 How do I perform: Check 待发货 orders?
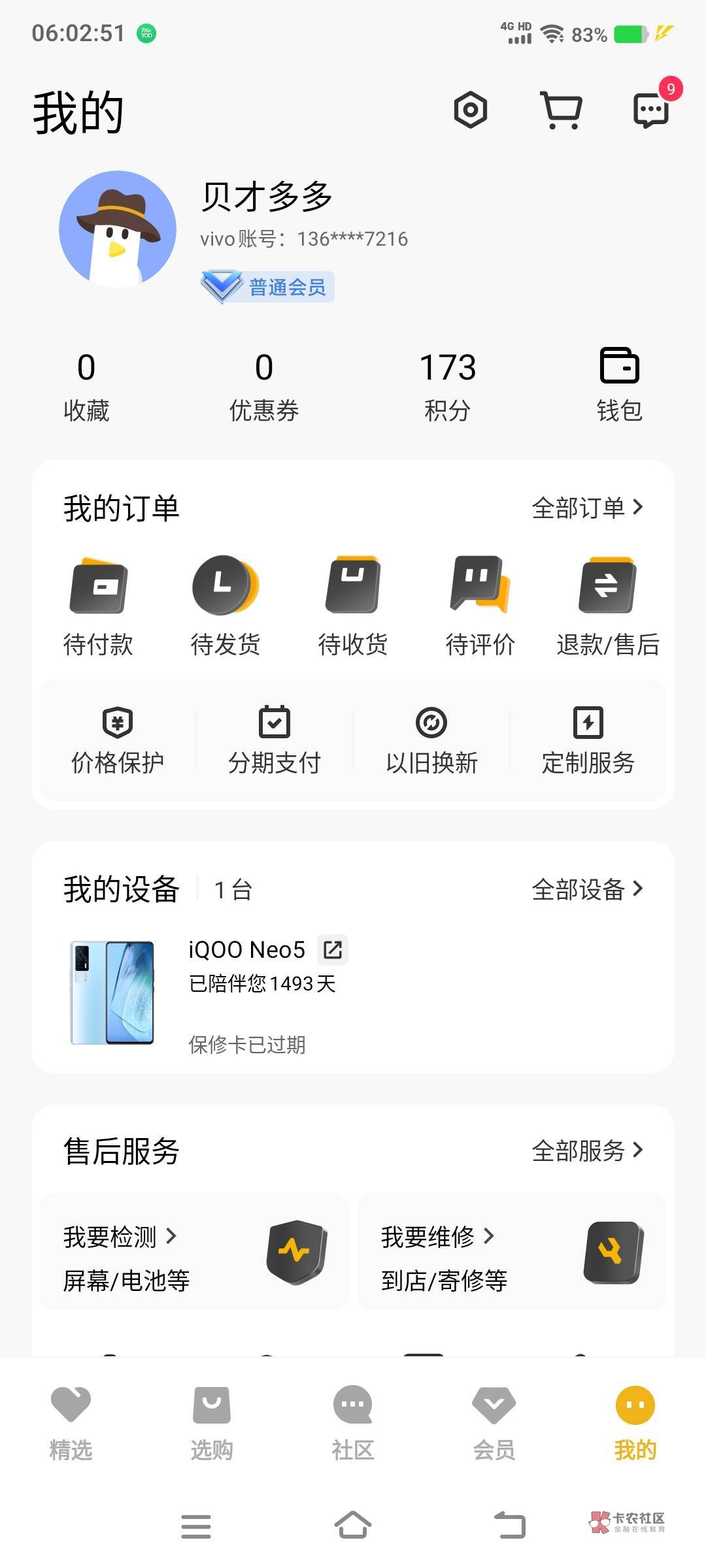click(x=226, y=606)
